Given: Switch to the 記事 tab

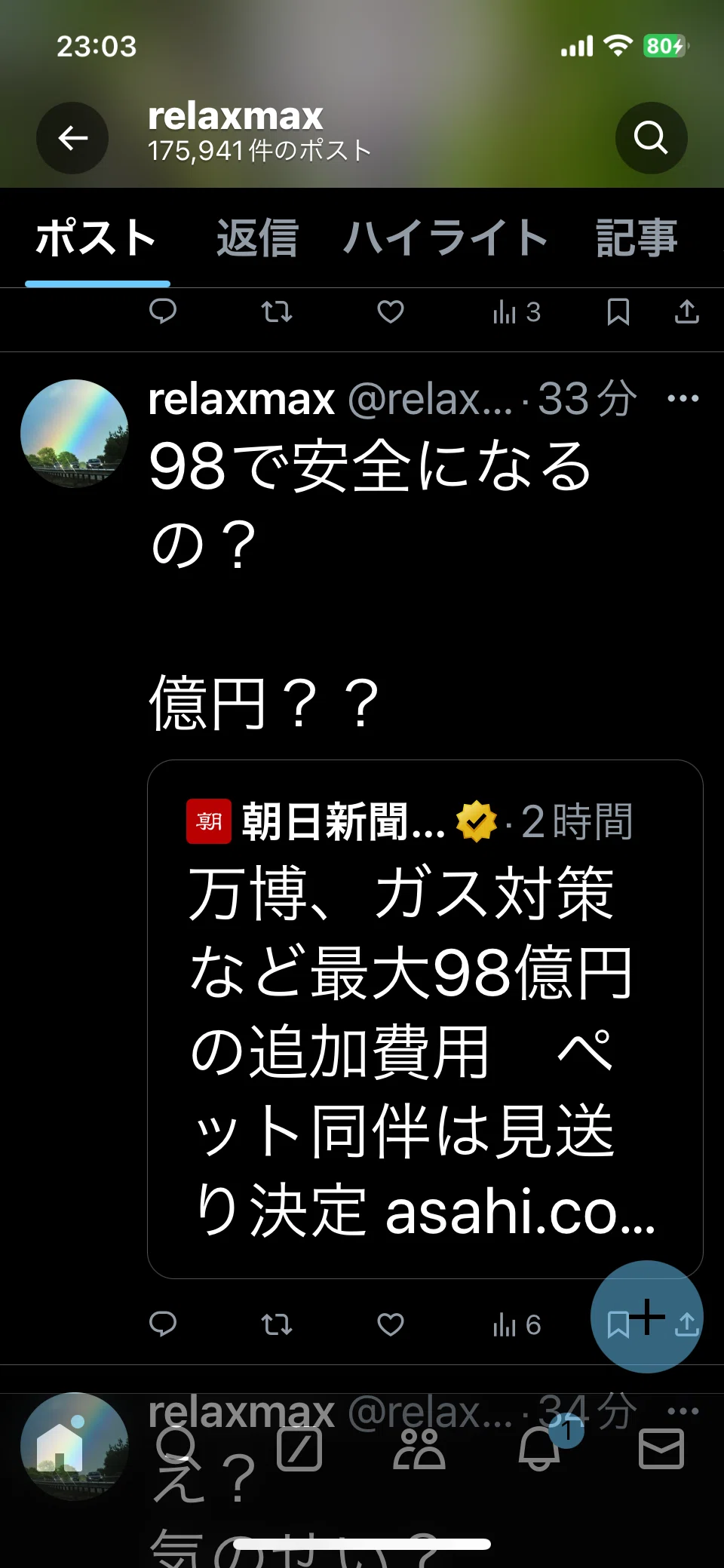Looking at the screenshot, I should click(637, 238).
